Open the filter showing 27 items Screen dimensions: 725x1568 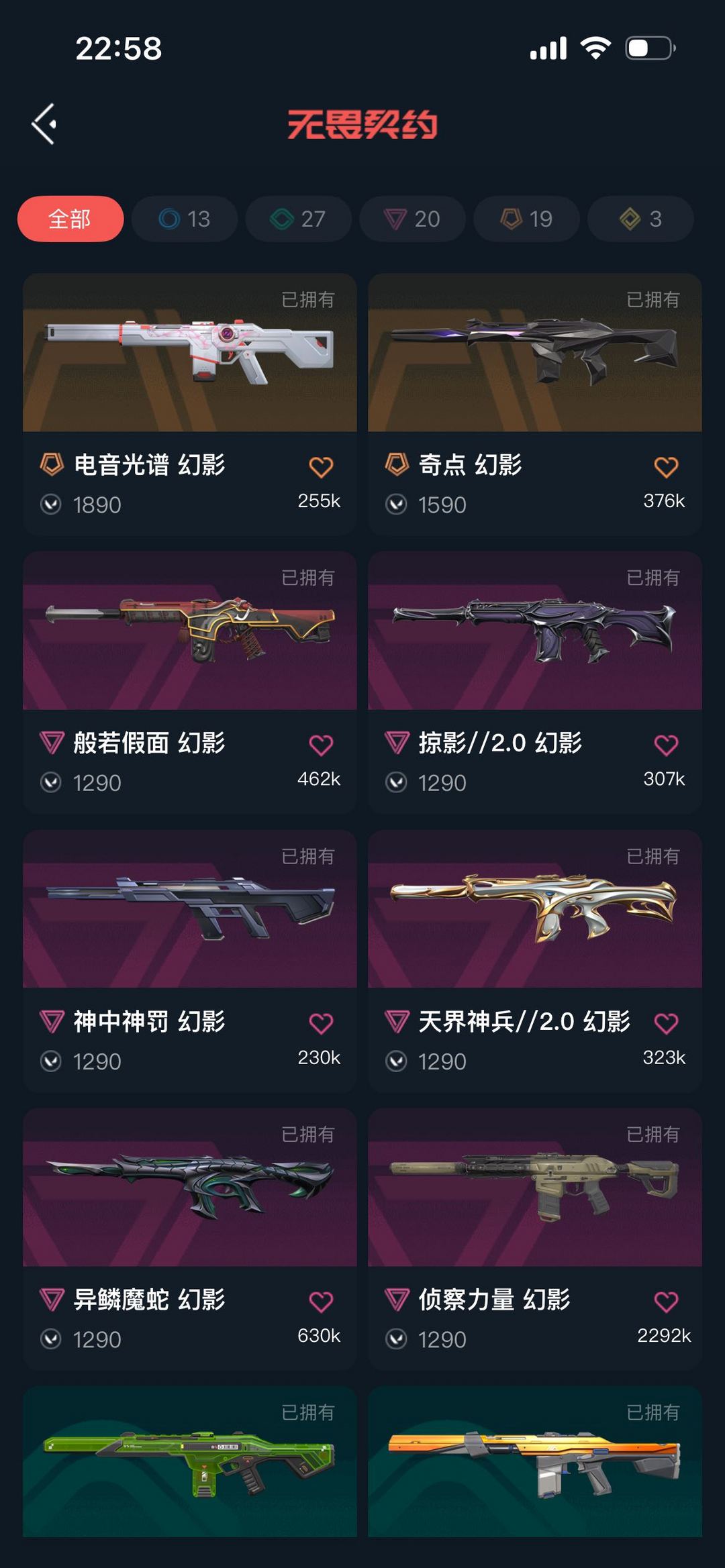point(297,219)
